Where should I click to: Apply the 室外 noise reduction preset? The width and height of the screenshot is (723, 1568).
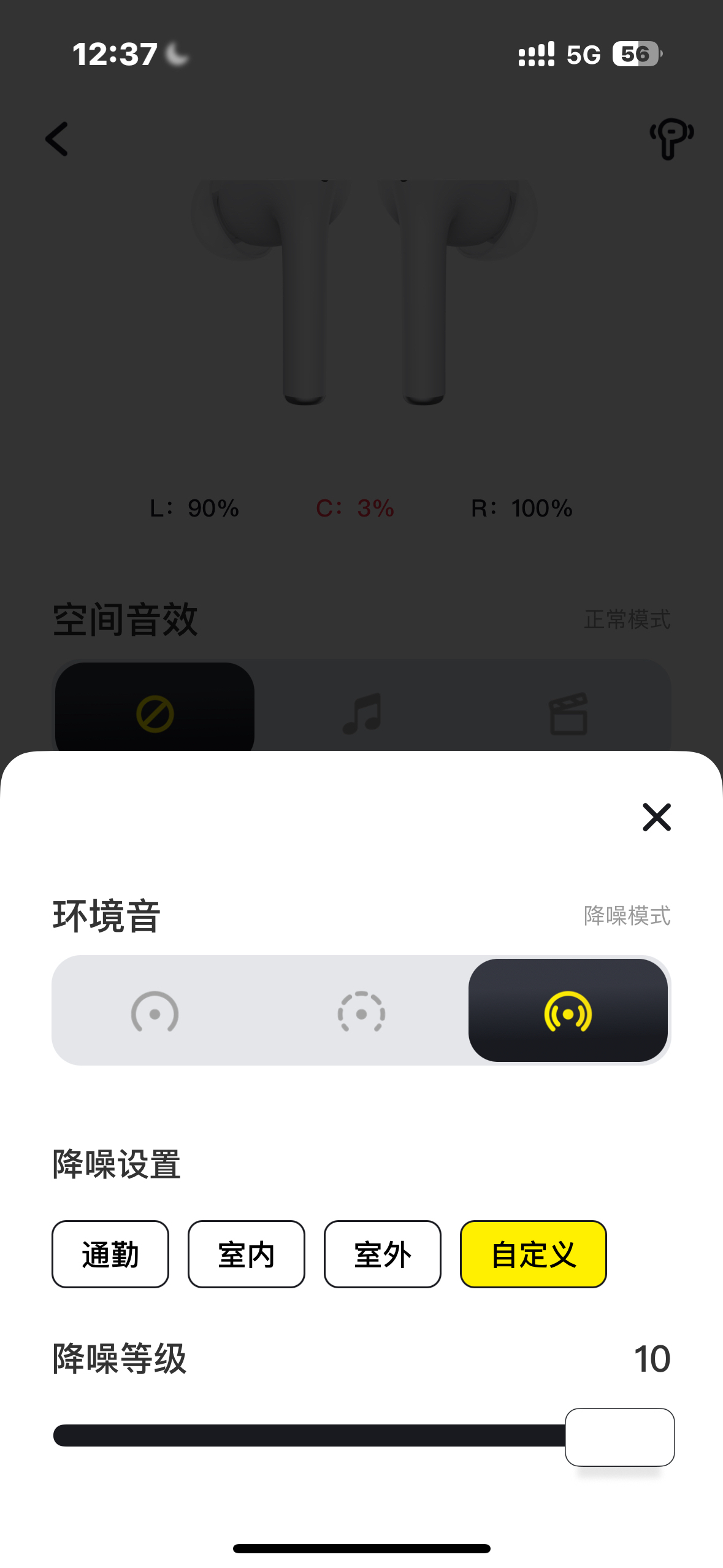point(383,1254)
